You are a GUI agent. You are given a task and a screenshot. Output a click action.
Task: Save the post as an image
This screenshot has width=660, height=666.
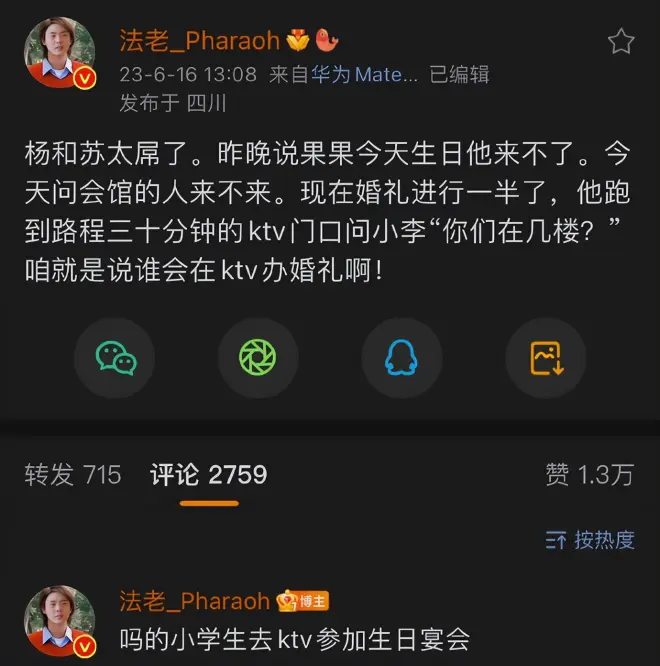pyautogui.click(x=545, y=358)
